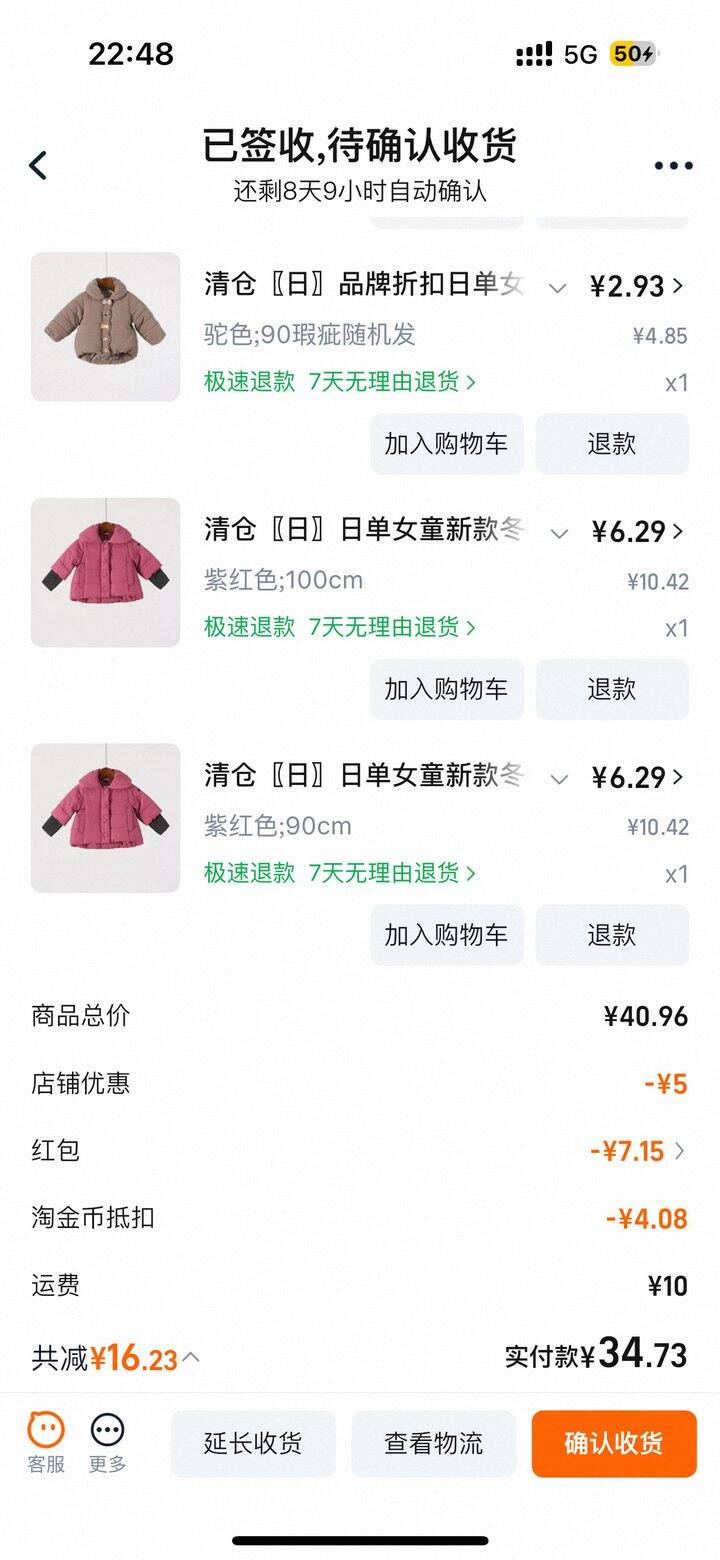The width and height of the screenshot is (720, 1560).
Task: Tap 延长收货 to extend receipt time
Action: click(253, 1443)
